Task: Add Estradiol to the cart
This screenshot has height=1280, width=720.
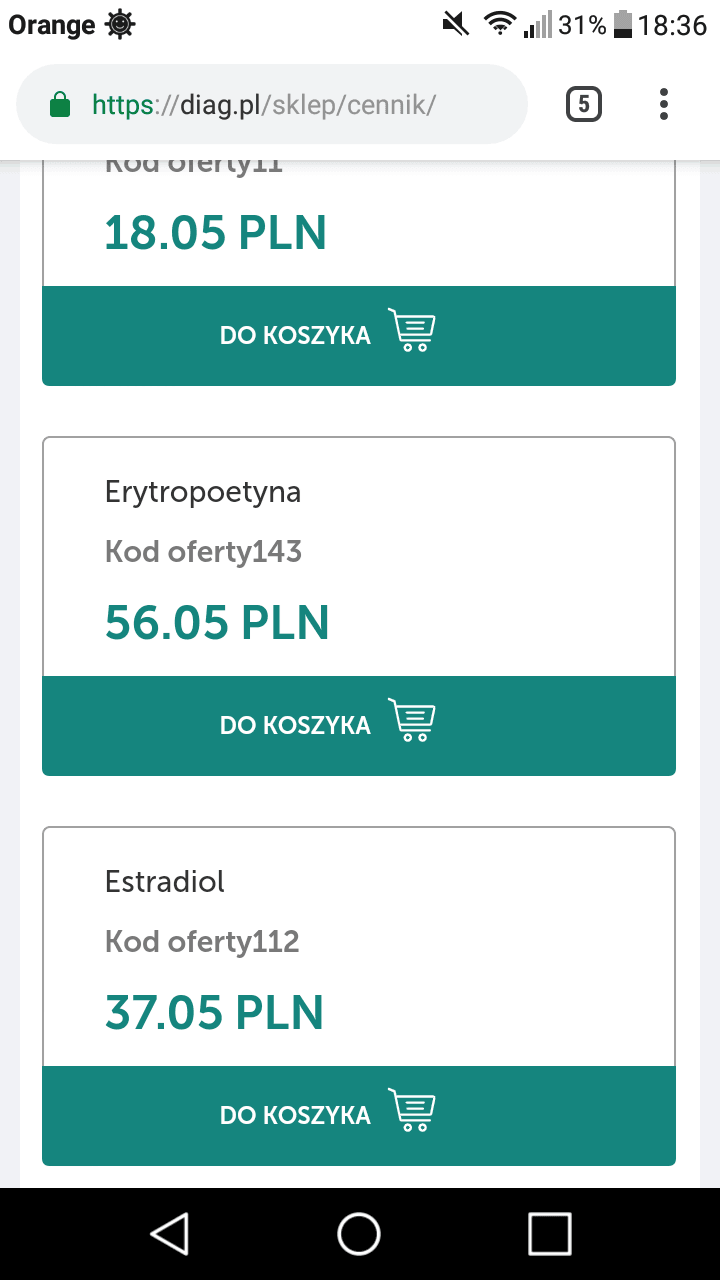Action: click(x=359, y=1116)
